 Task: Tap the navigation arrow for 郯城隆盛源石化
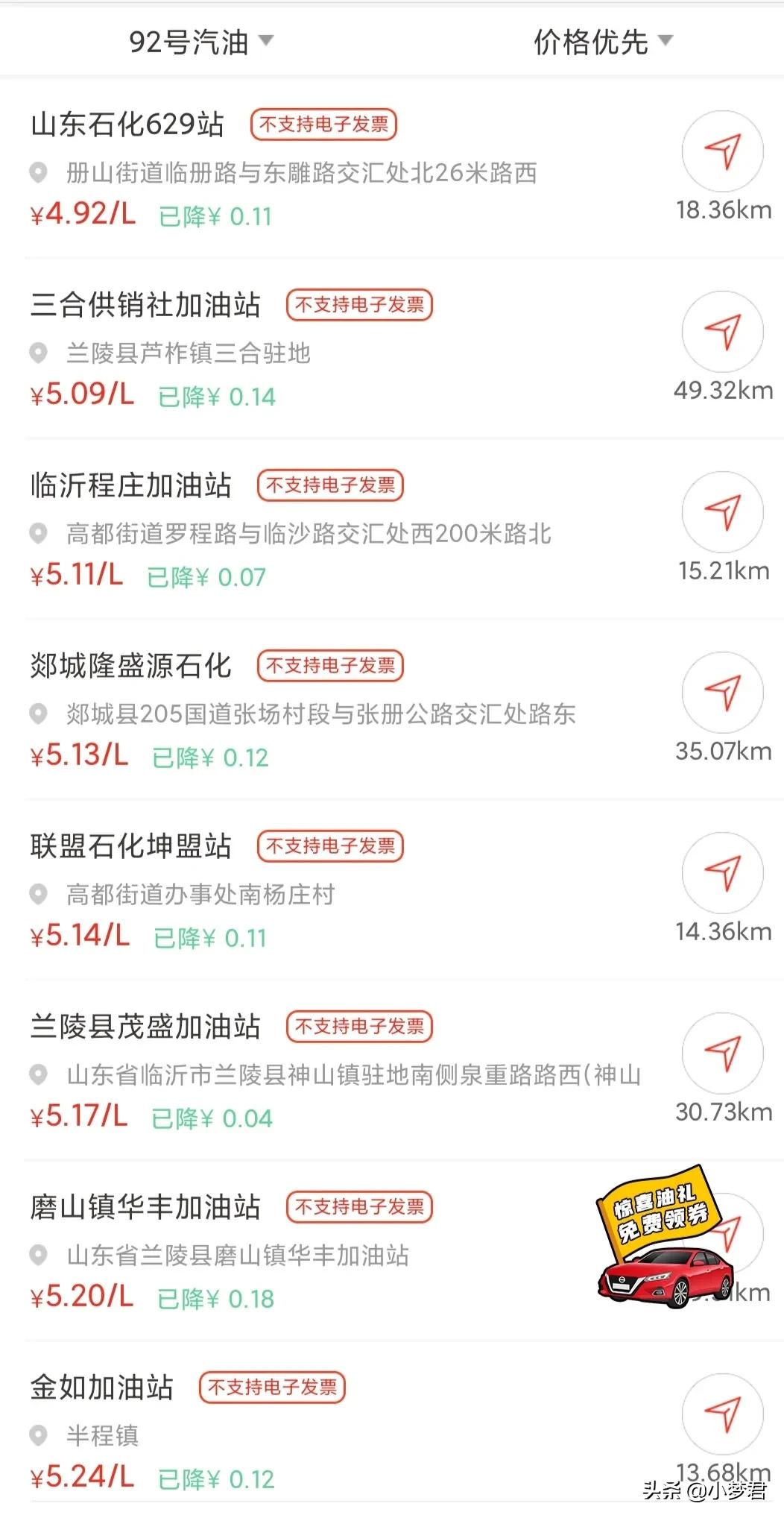pyautogui.click(x=722, y=693)
